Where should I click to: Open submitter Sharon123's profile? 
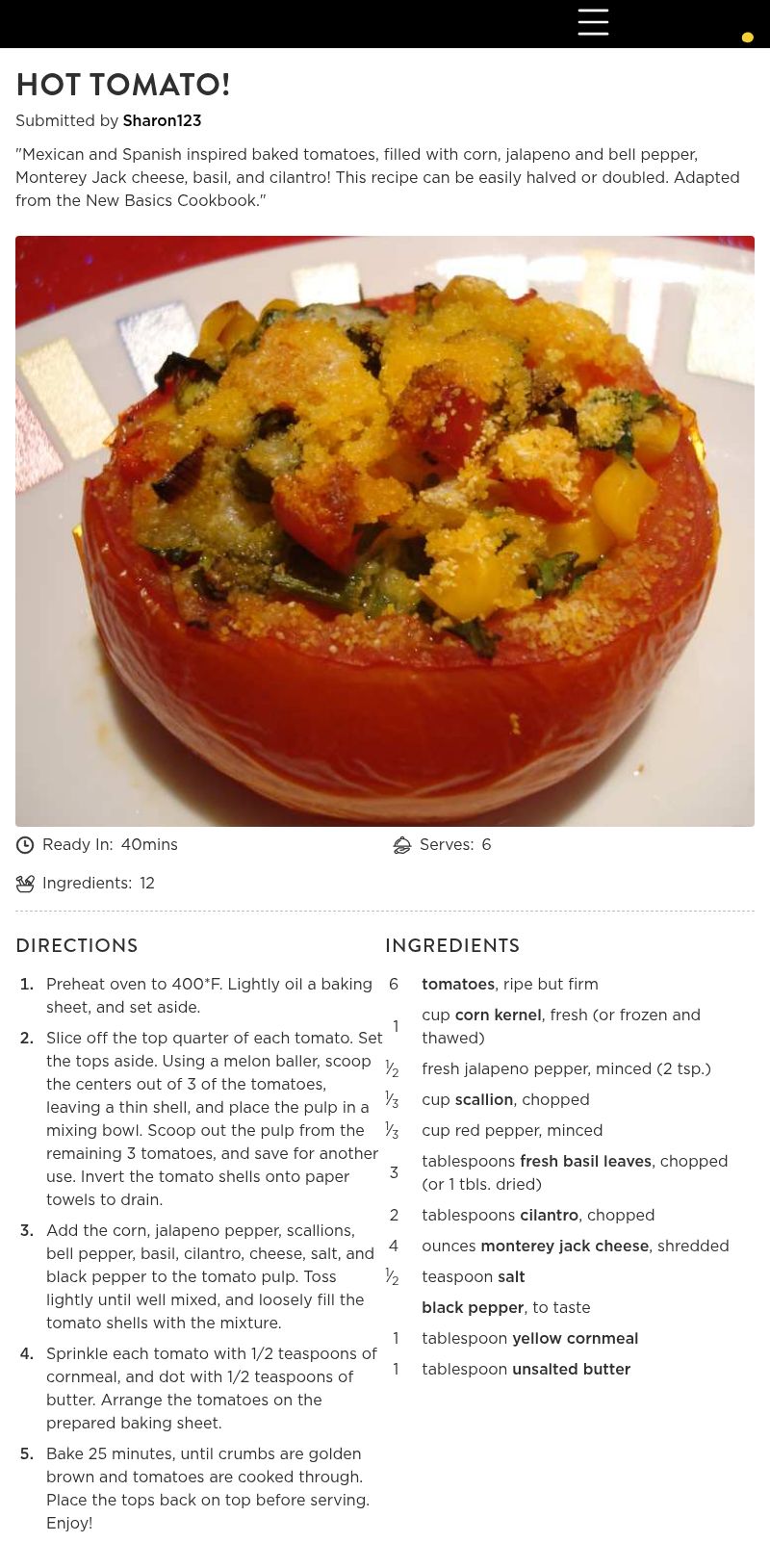click(162, 121)
